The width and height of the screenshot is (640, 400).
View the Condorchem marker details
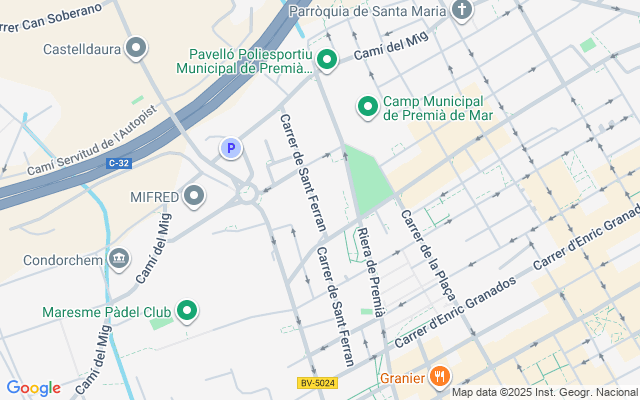120,259
